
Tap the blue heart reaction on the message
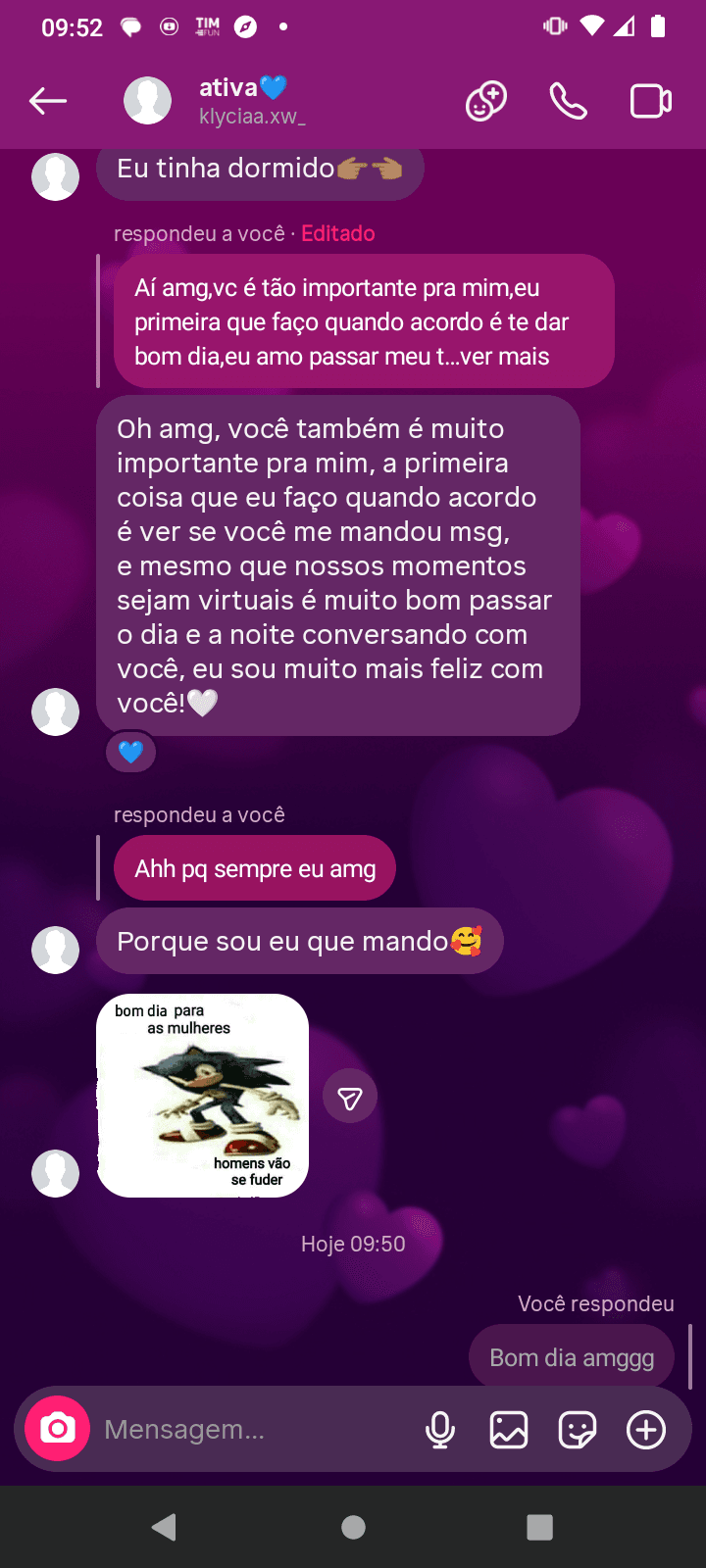(x=130, y=751)
